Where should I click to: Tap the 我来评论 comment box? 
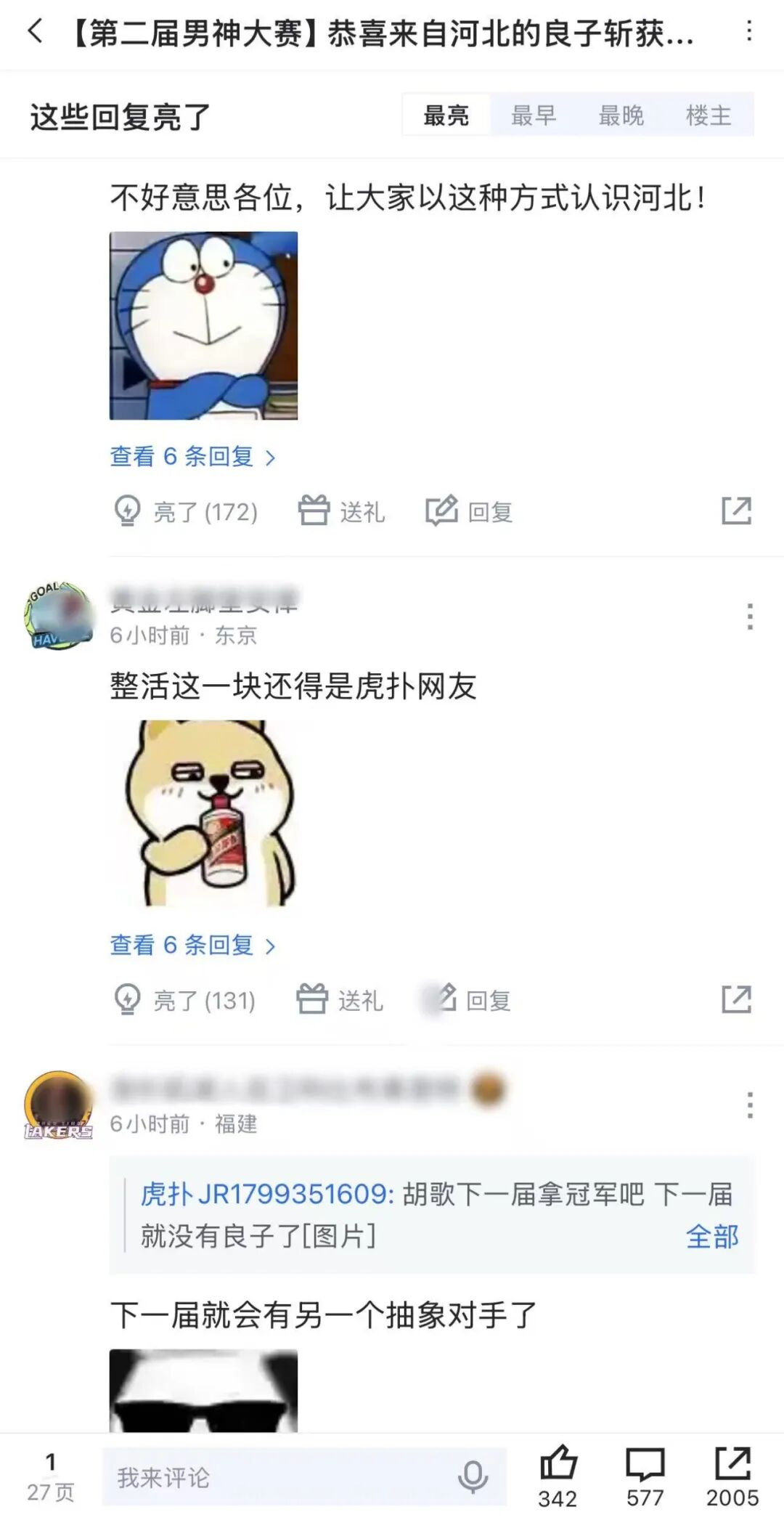coord(283,1477)
